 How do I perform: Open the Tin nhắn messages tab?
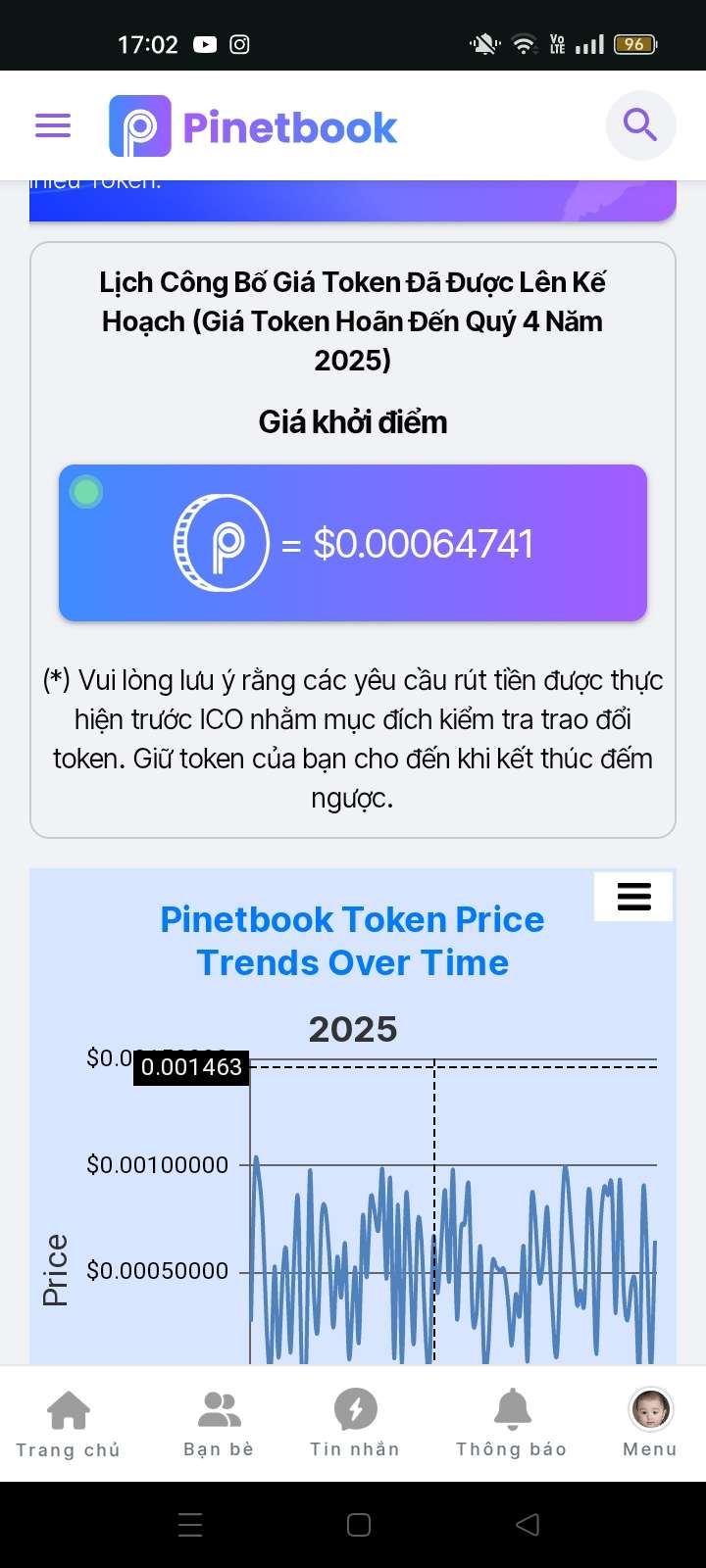click(x=355, y=1423)
